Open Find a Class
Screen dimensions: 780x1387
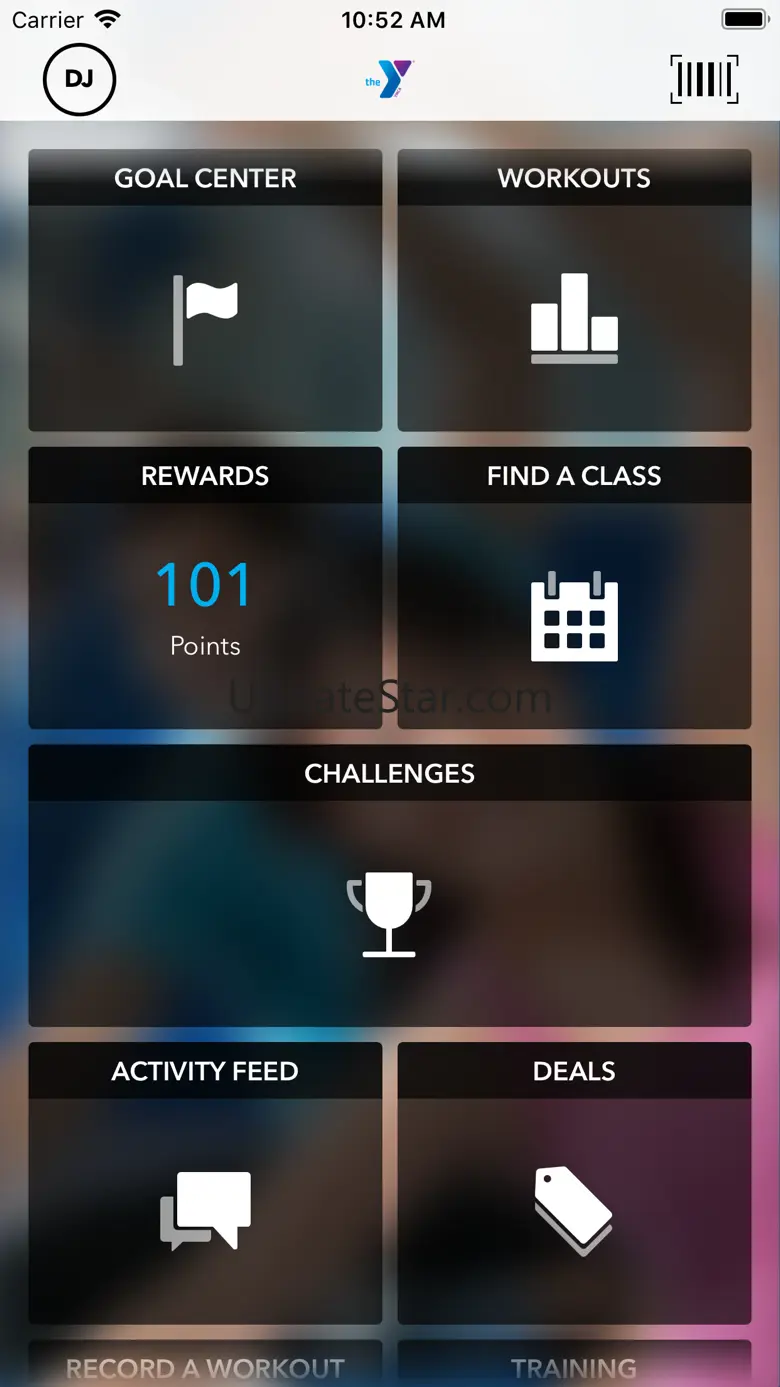click(x=574, y=588)
